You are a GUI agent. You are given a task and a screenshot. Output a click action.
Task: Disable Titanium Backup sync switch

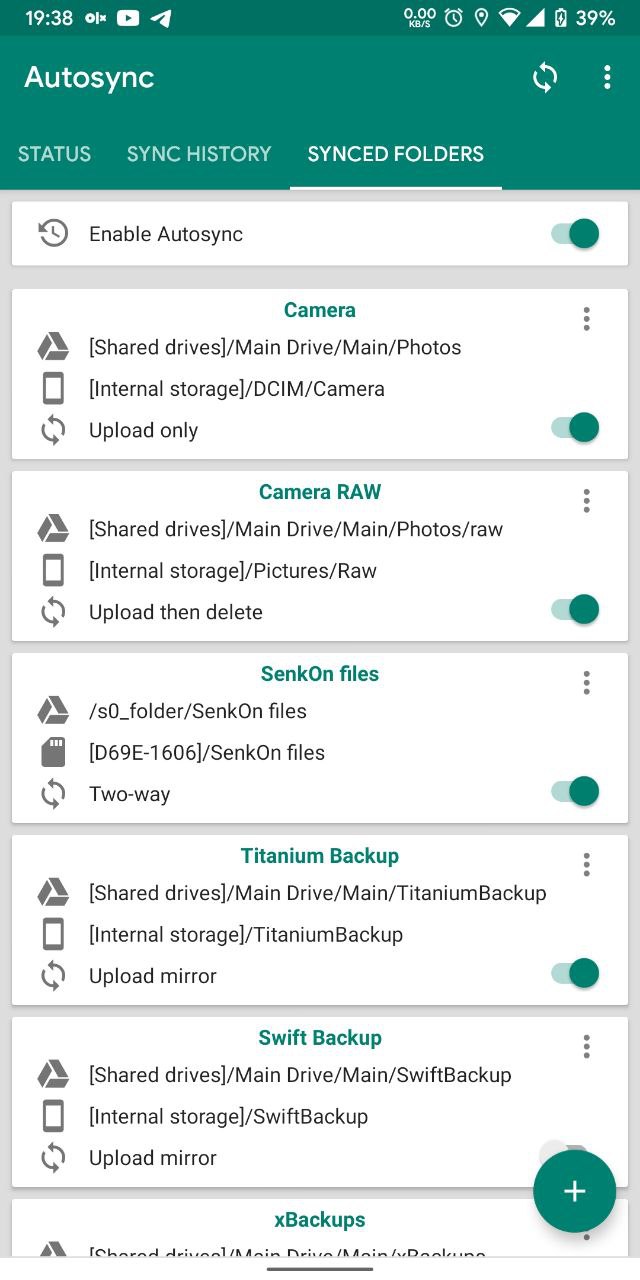pyautogui.click(x=575, y=974)
